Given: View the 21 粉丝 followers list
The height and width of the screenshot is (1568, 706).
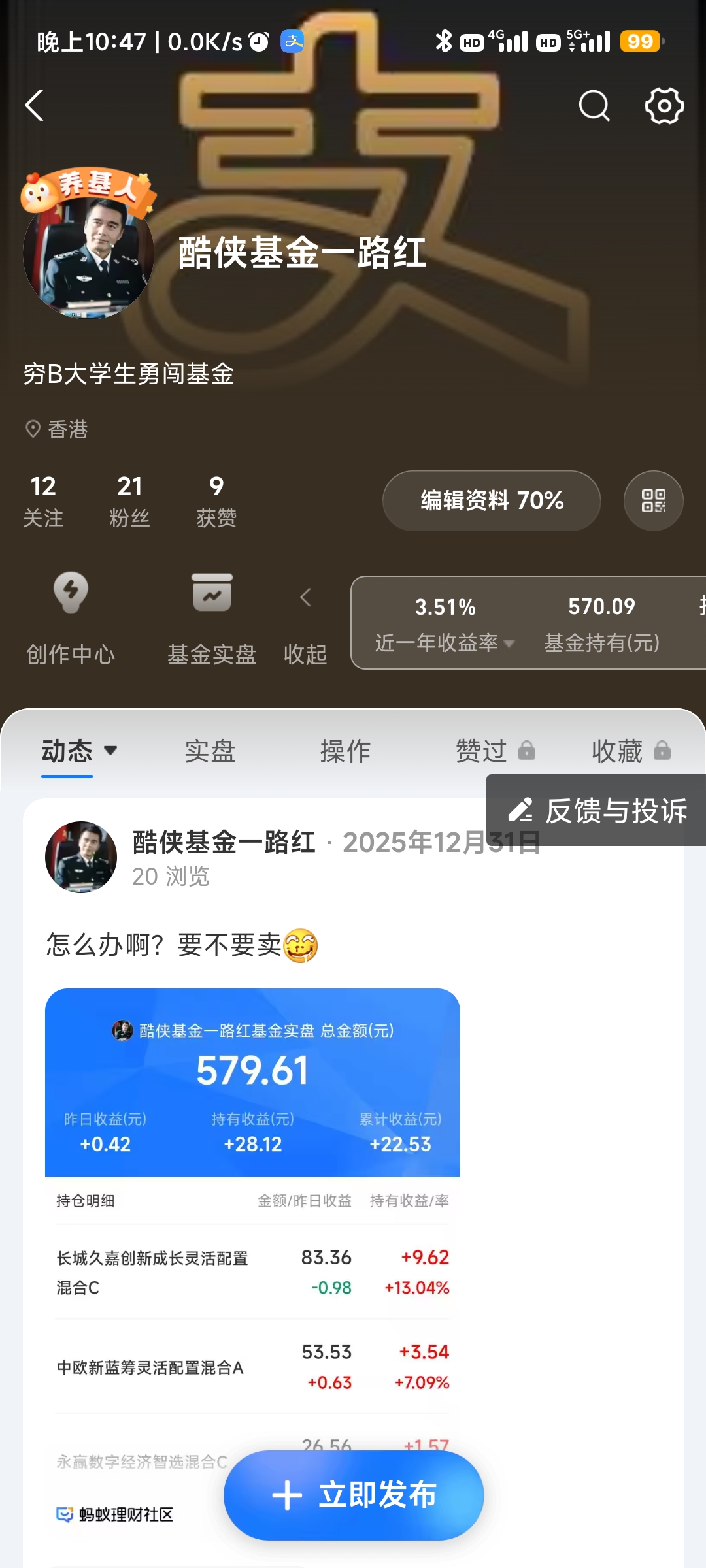Looking at the screenshot, I should pyautogui.click(x=129, y=501).
